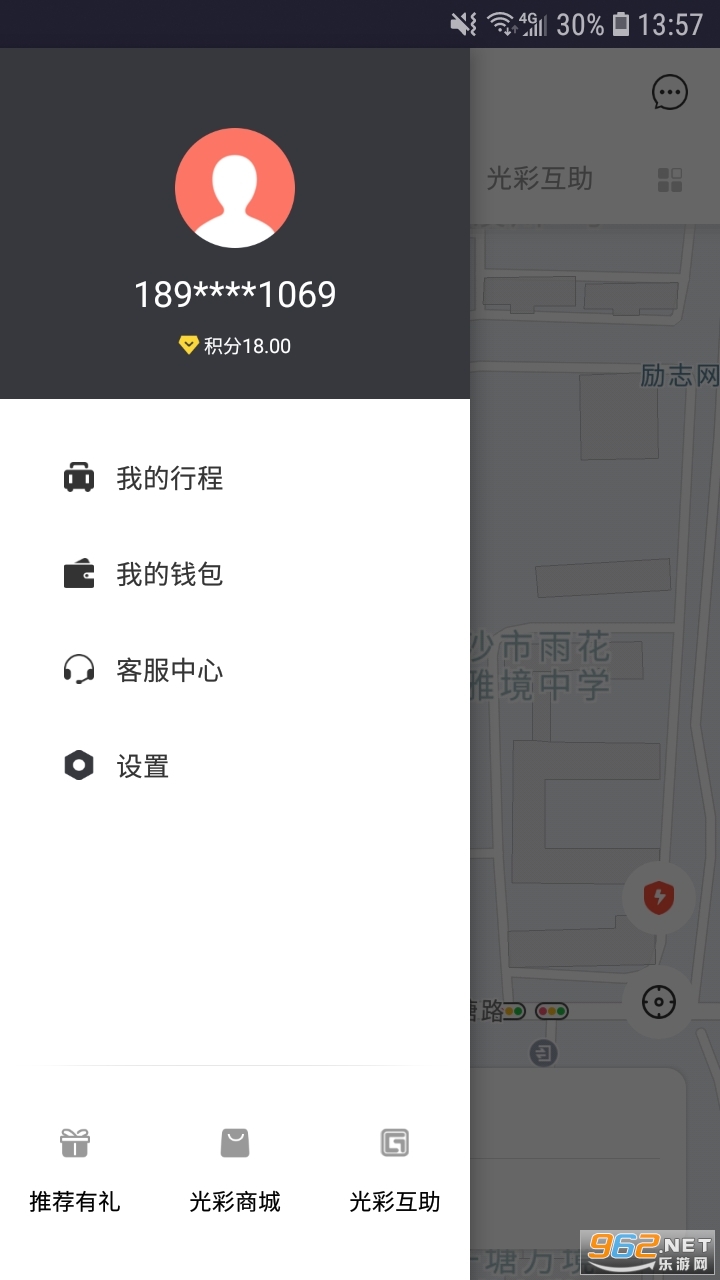Open 设置 settings
Viewport: 720px width, 1280px height.
tap(142, 766)
